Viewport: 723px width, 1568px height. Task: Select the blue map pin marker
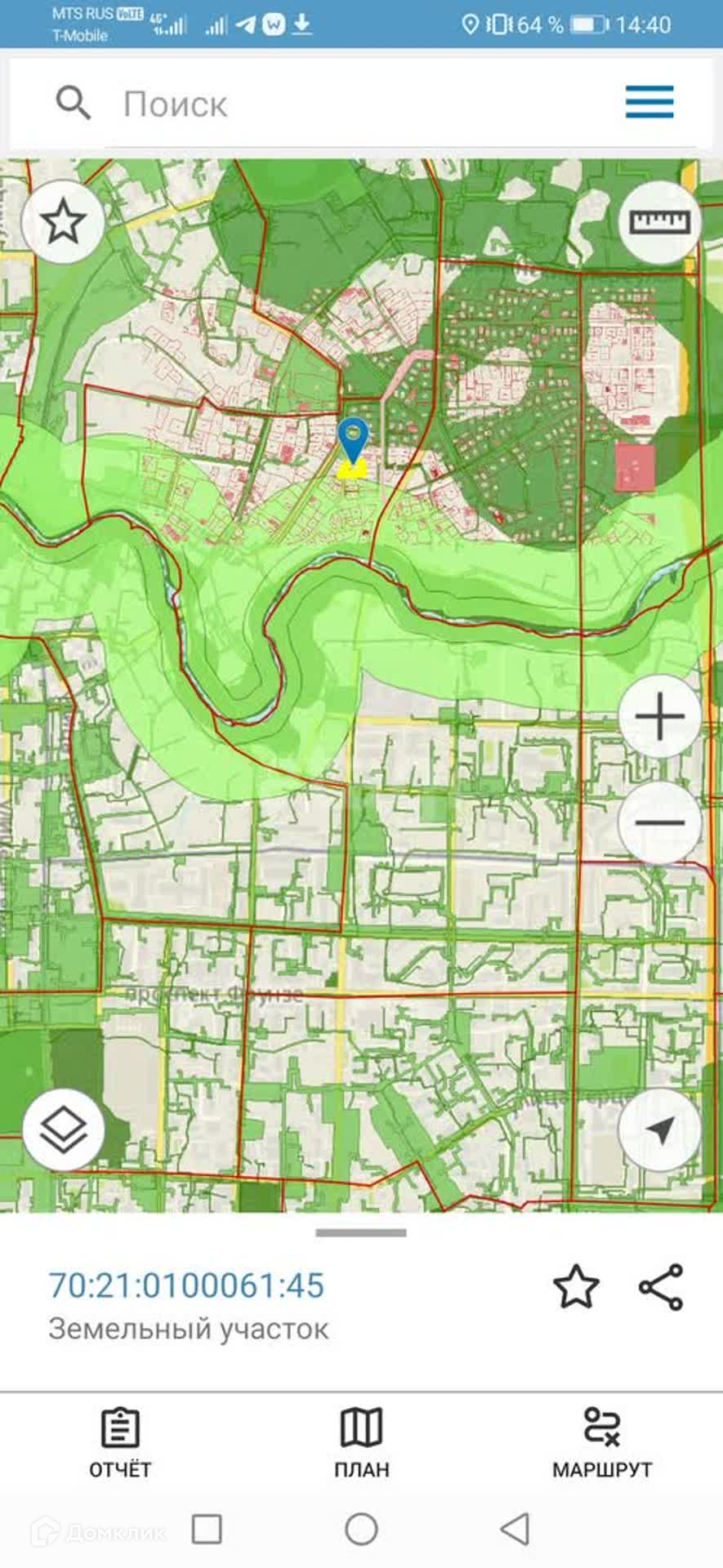(x=353, y=439)
